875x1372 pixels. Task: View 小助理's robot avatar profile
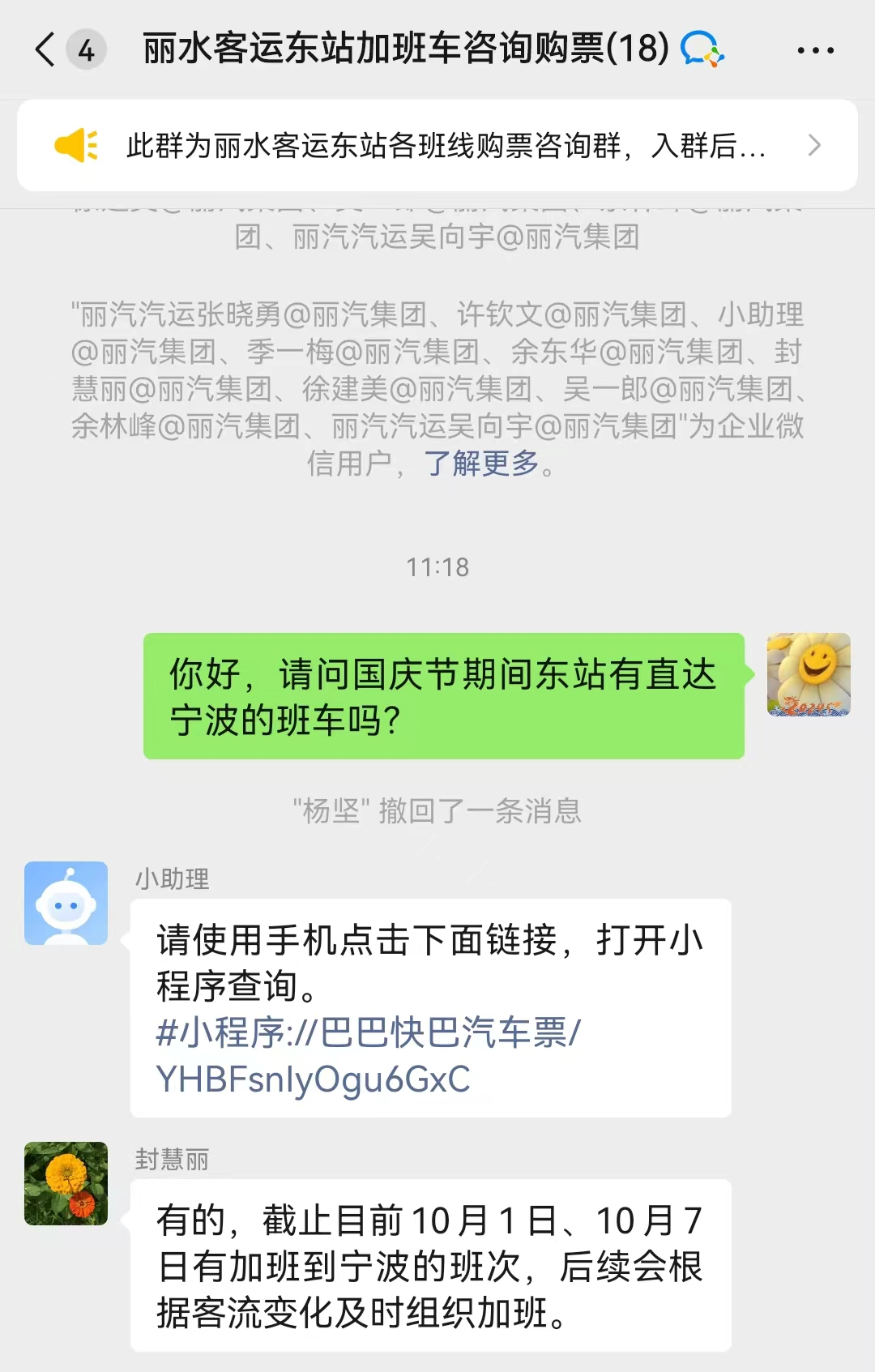[66, 903]
